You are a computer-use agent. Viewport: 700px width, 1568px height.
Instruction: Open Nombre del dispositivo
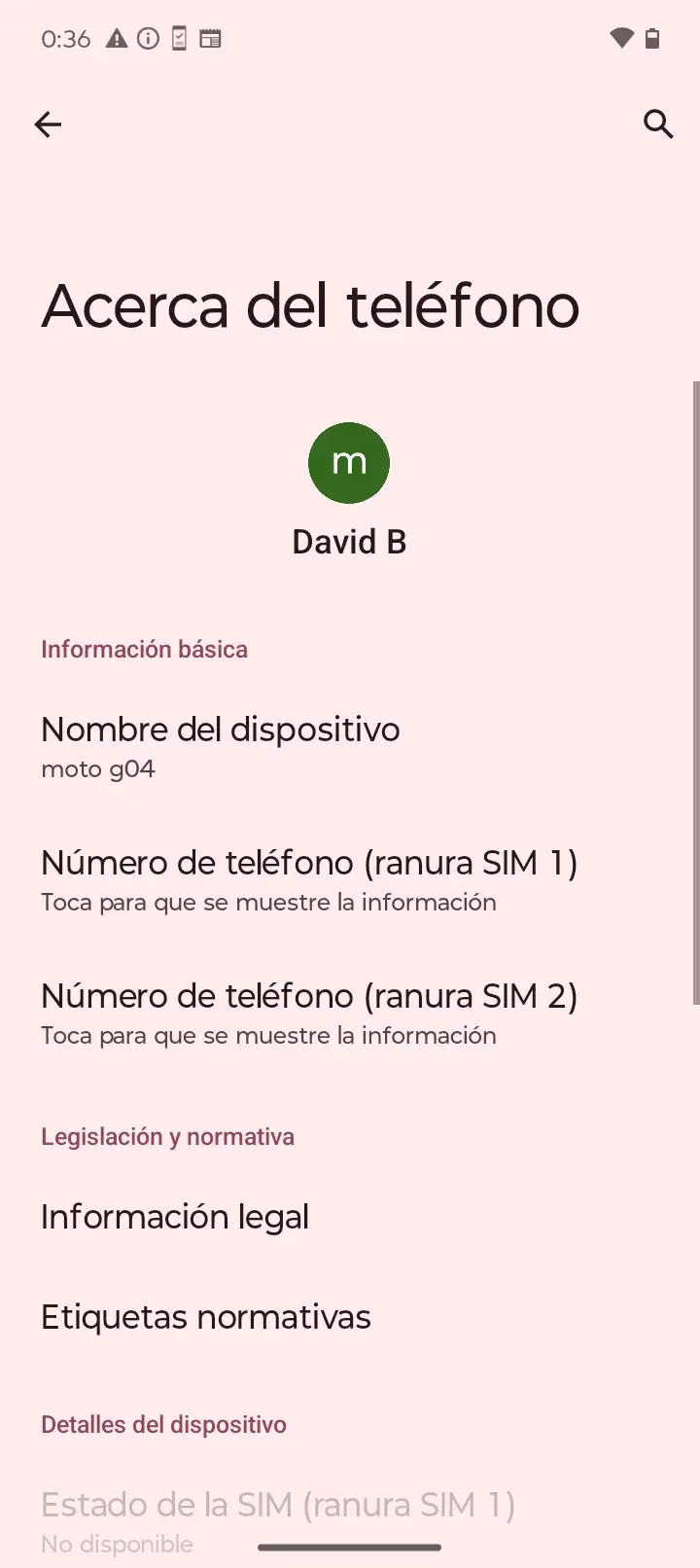point(350,747)
